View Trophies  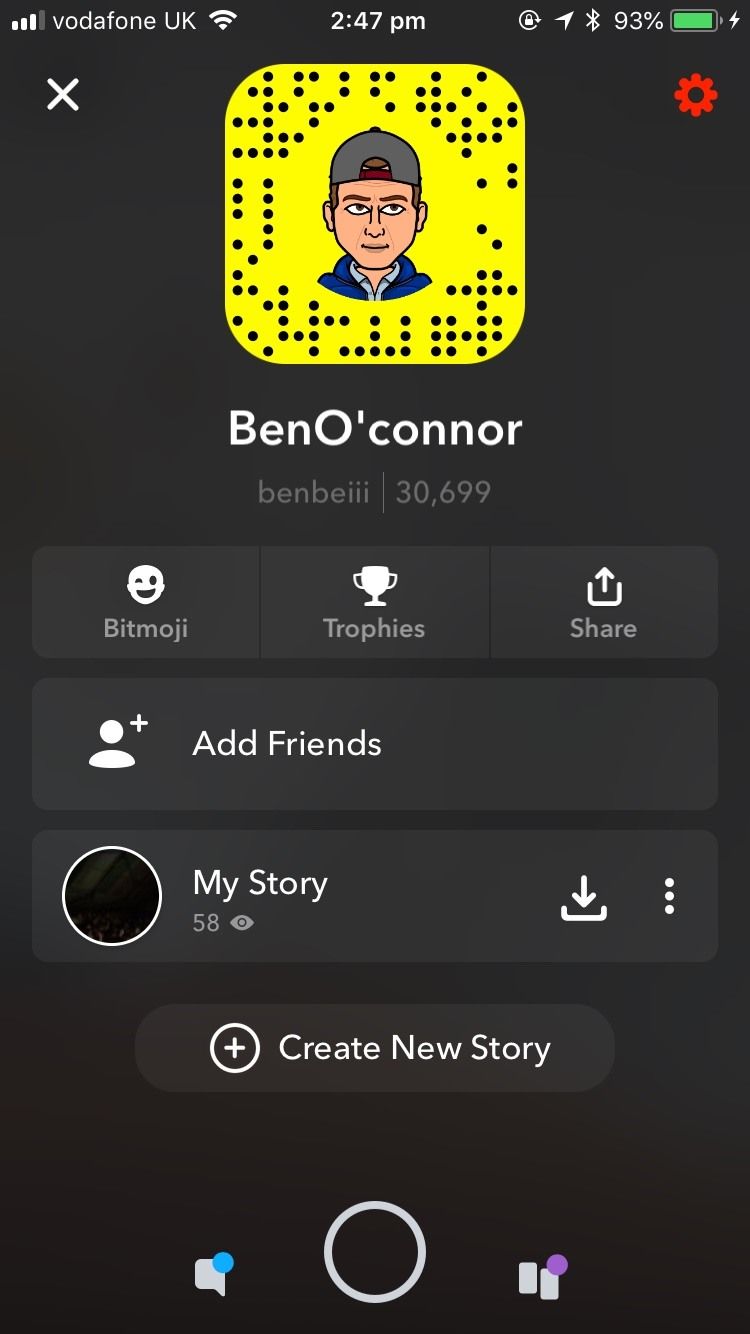pyautogui.click(x=375, y=602)
